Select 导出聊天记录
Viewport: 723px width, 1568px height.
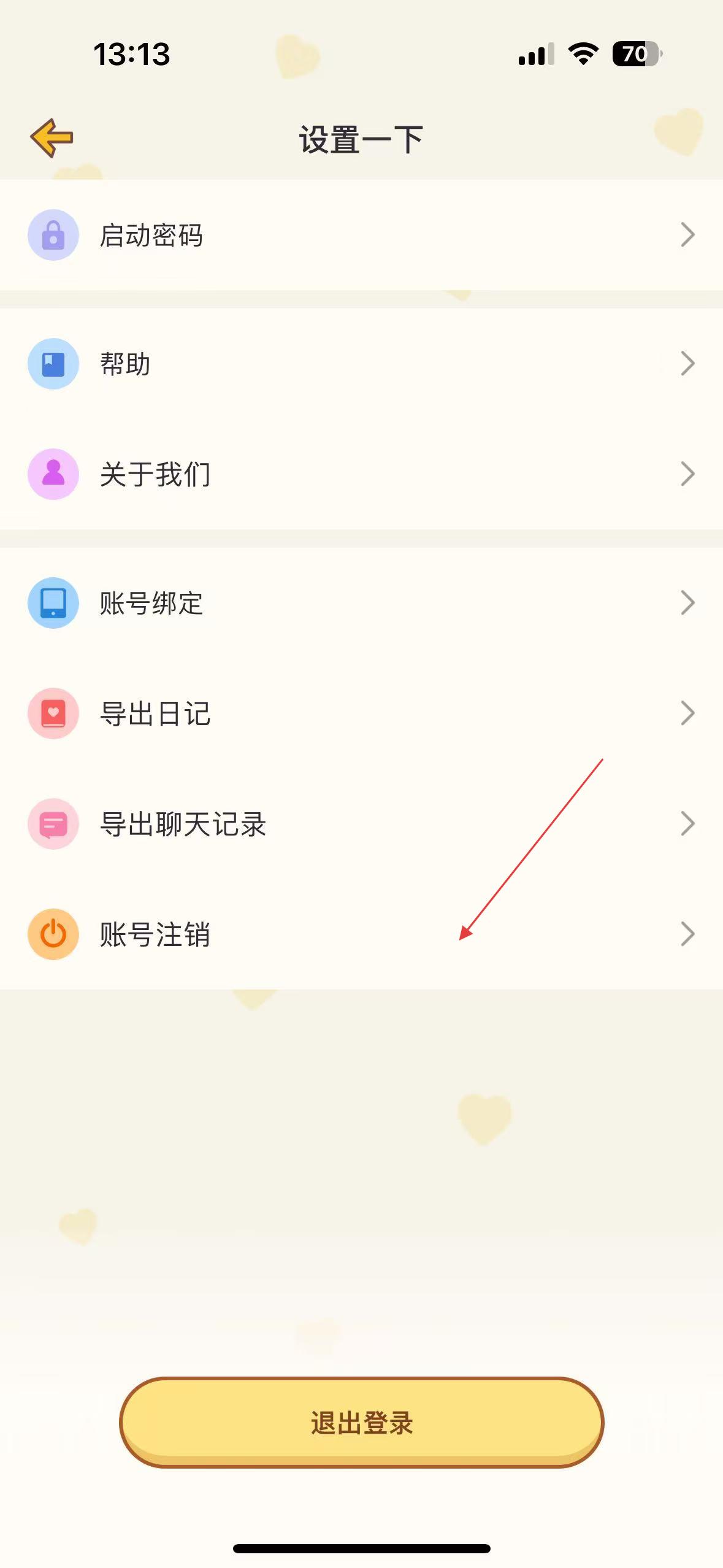tap(361, 824)
